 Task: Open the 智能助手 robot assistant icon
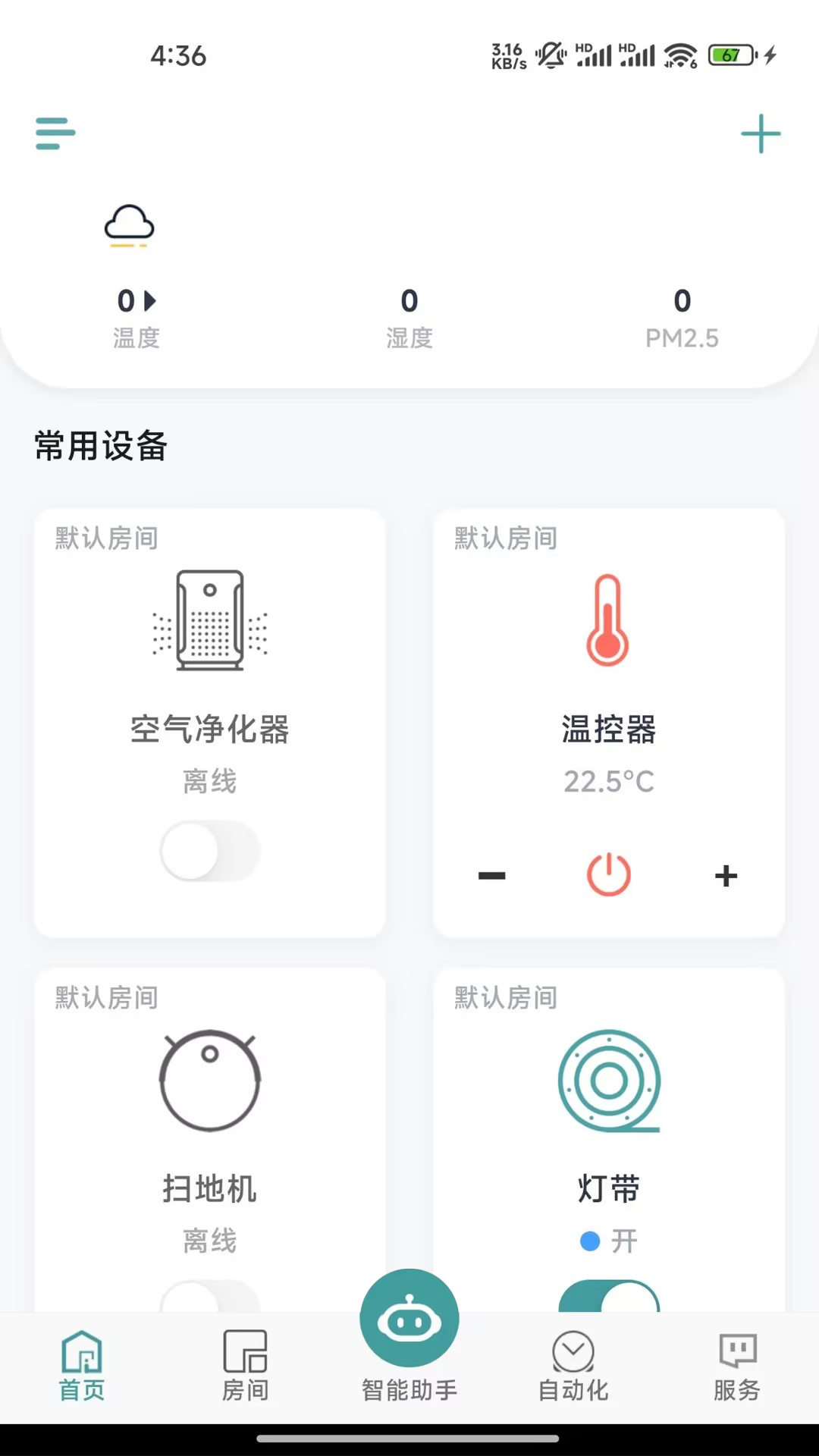point(409,1317)
